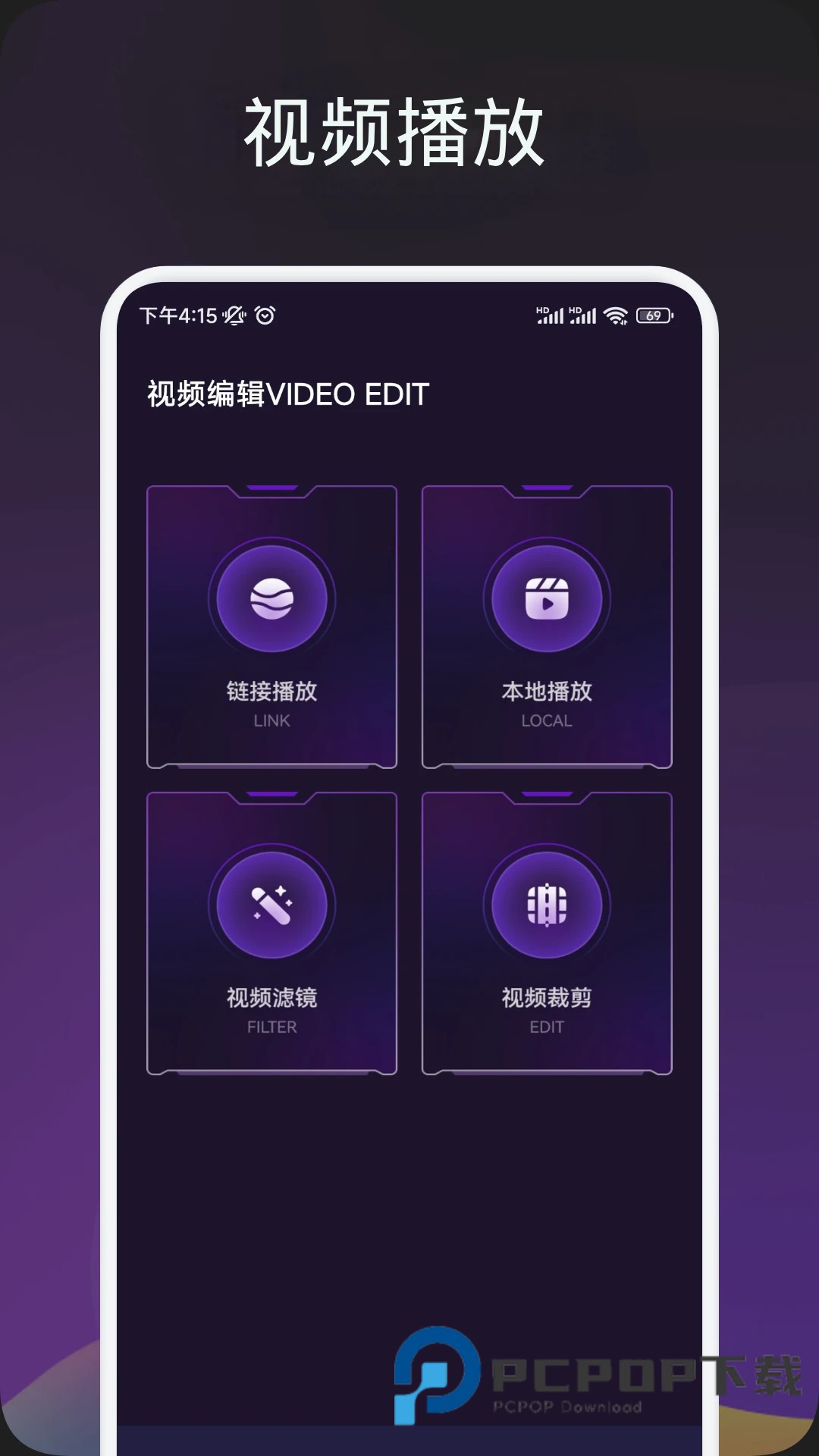Tap the muted notification icon in status bar

coord(234,312)
